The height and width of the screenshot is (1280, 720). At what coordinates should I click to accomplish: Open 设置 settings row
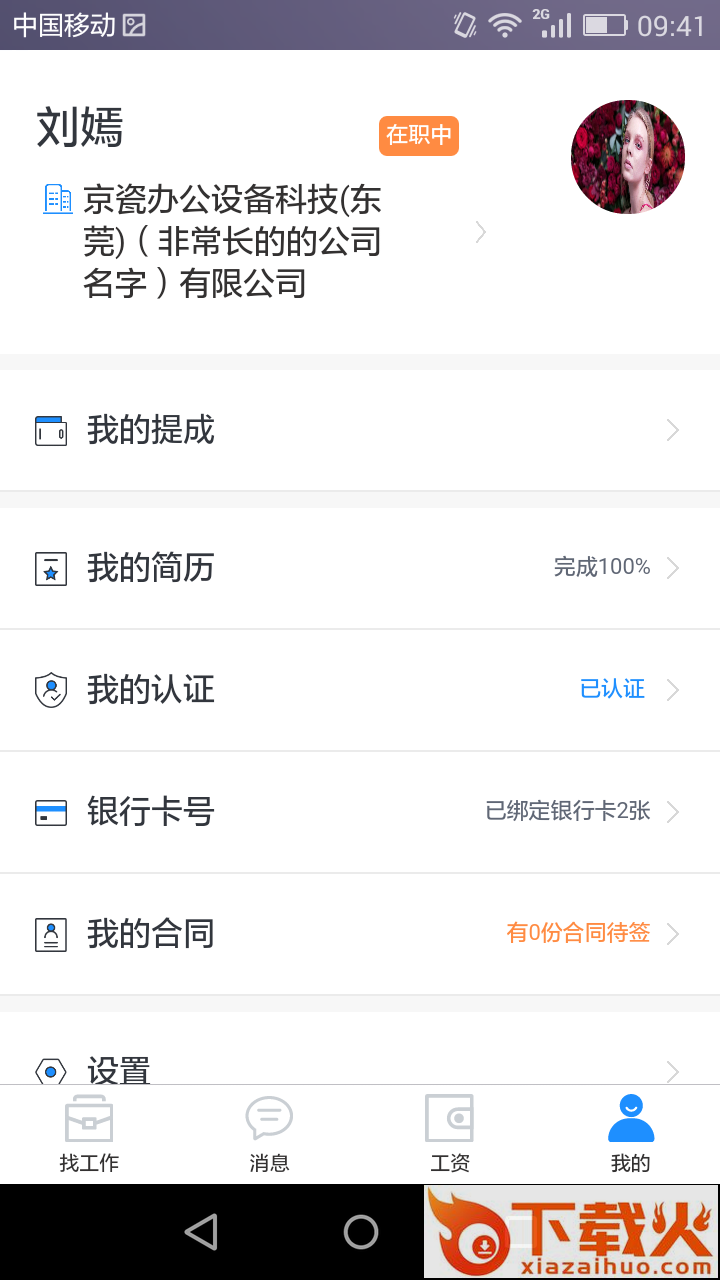coord(360,1066)
